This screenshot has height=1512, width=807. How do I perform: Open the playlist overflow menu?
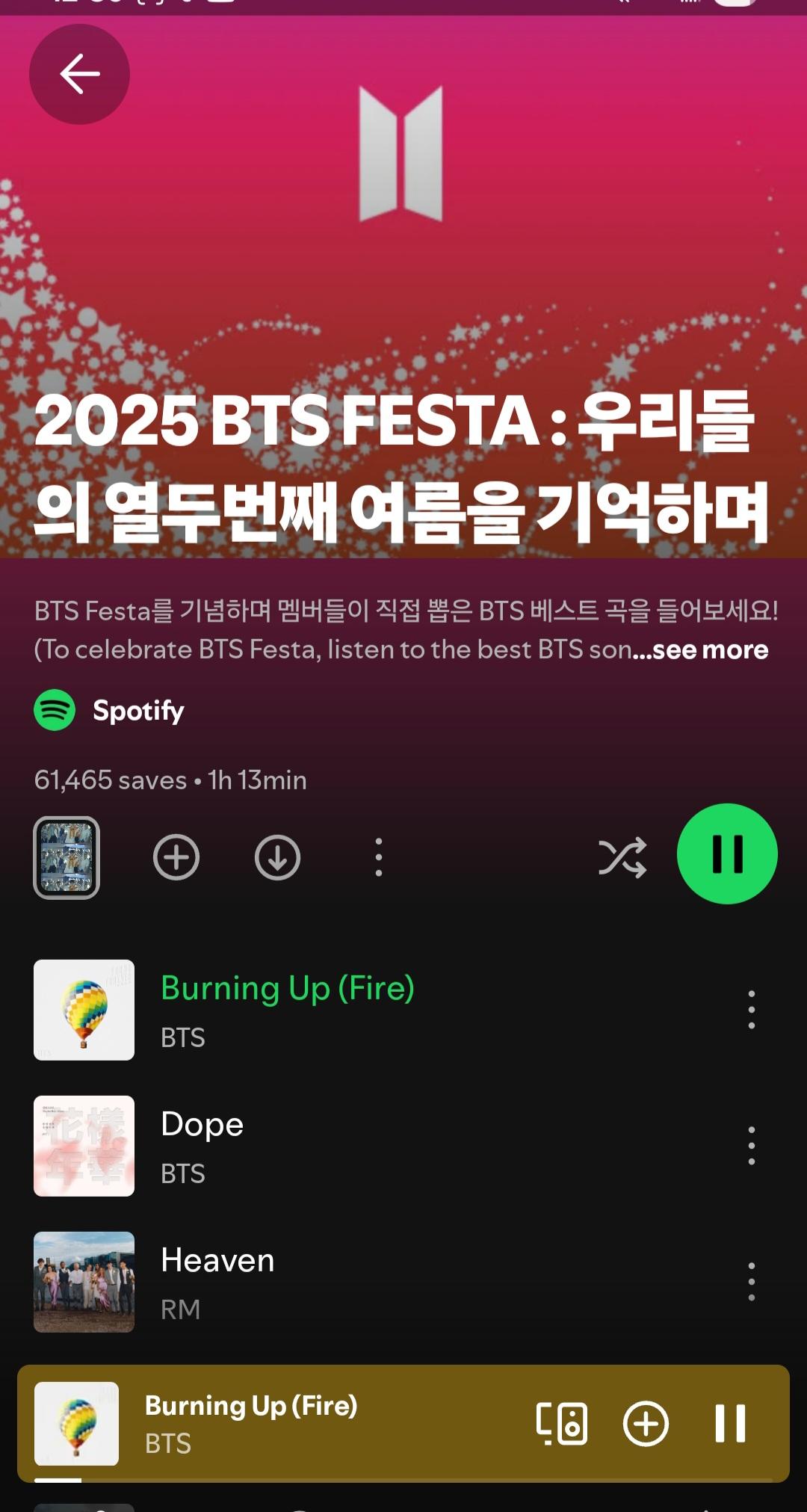(x=379, y=857)
